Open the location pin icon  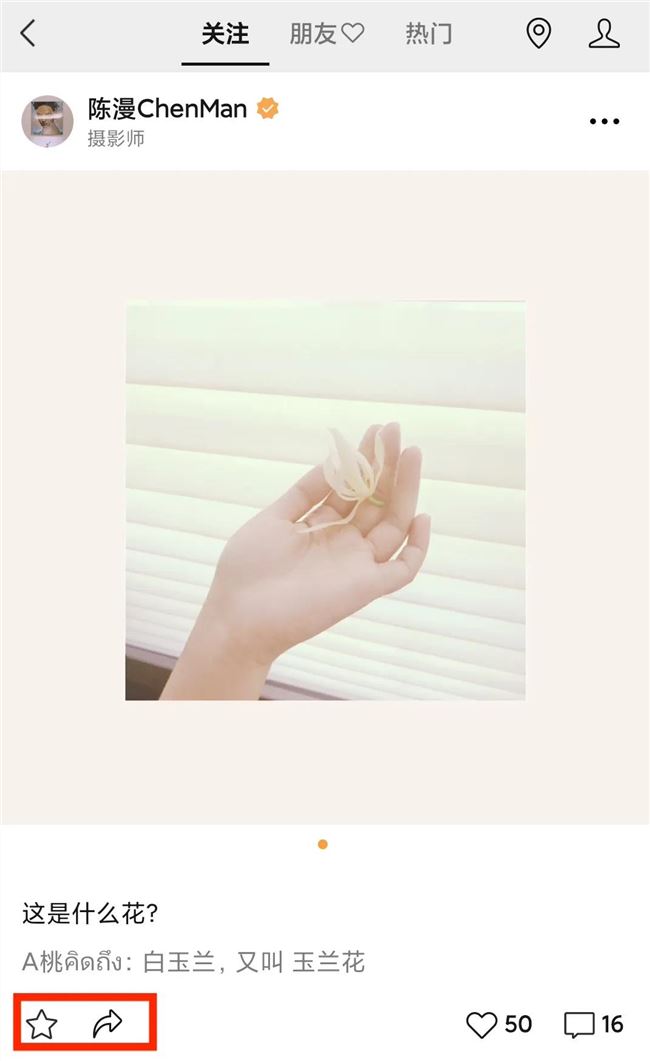(x=539, y=34)
